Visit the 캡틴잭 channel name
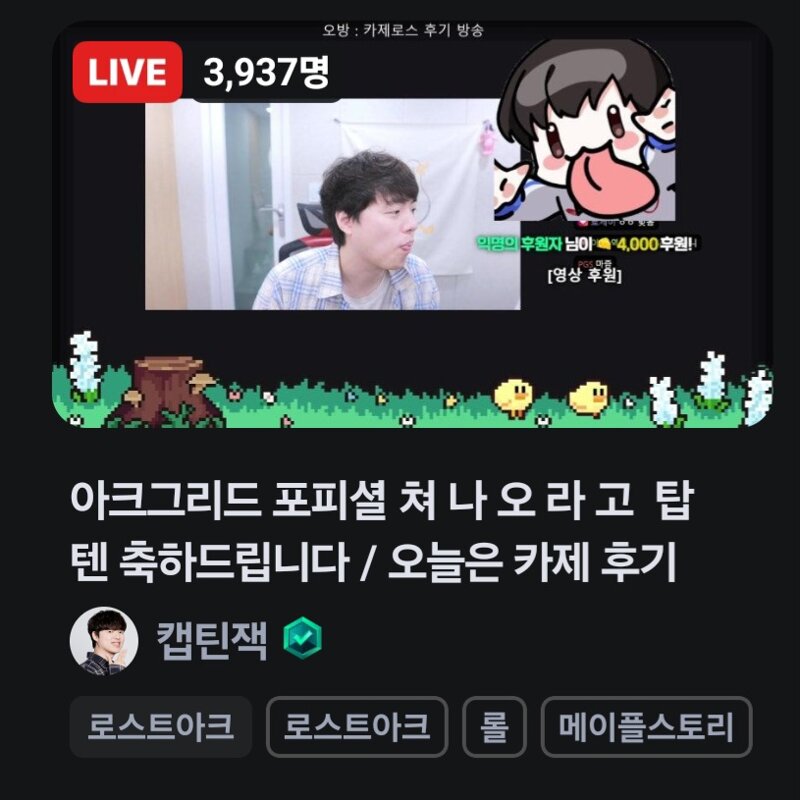 pos(212,641)
